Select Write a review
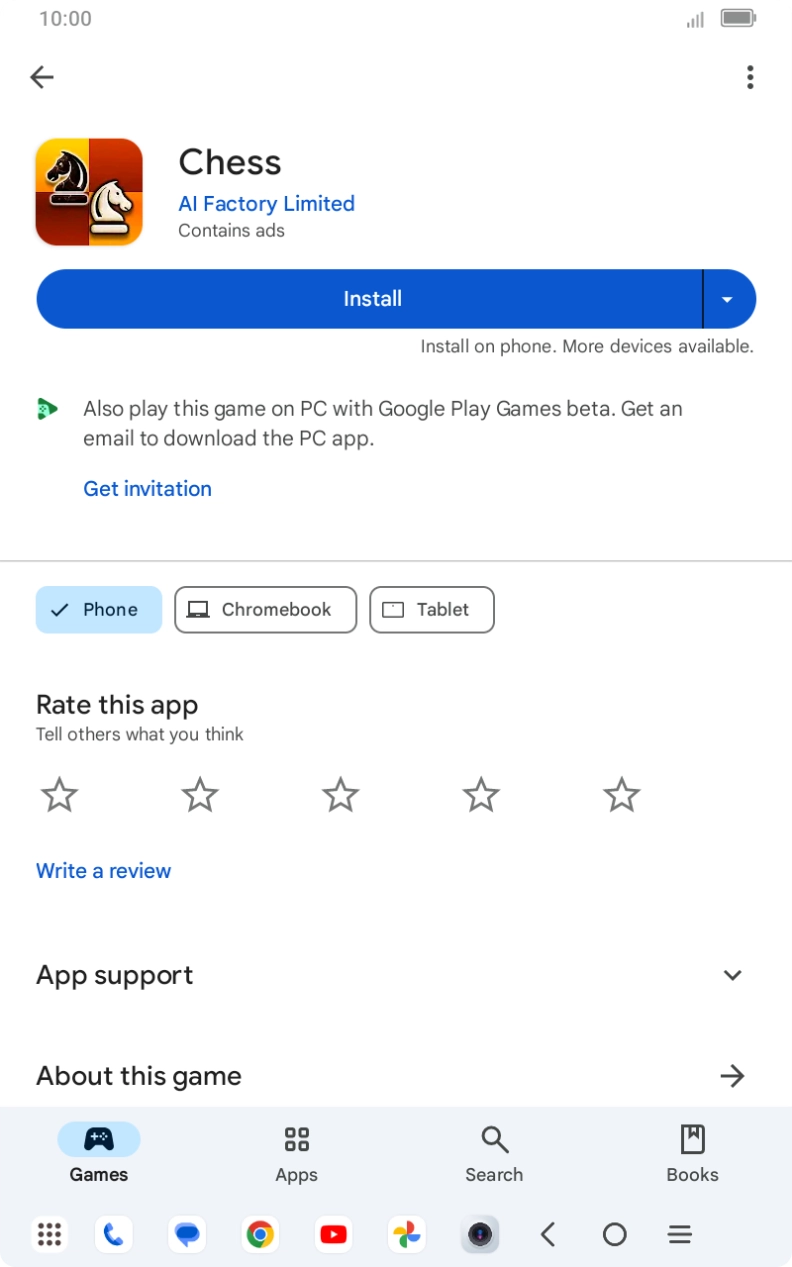 (103, 871)
